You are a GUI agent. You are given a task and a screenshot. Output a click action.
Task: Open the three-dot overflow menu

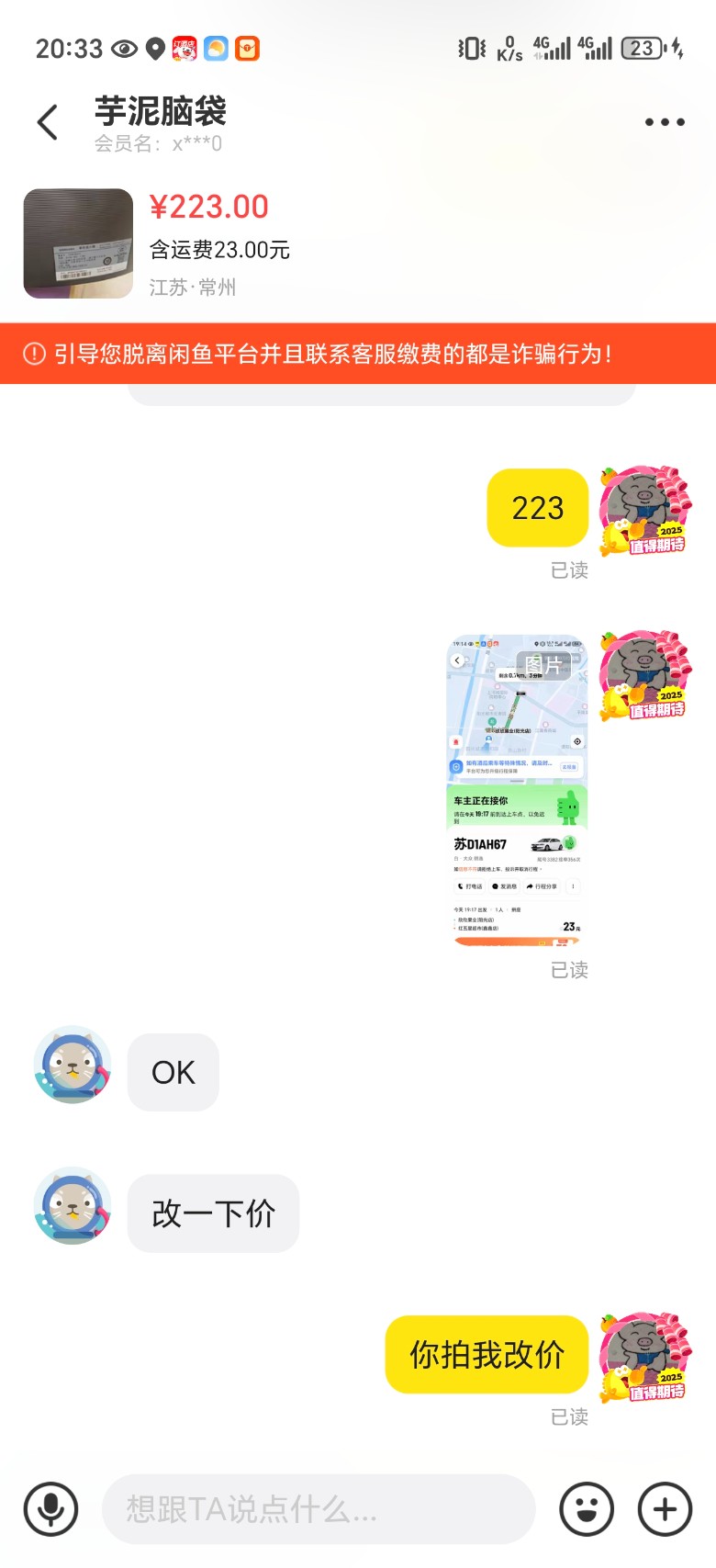click(664, 122)
